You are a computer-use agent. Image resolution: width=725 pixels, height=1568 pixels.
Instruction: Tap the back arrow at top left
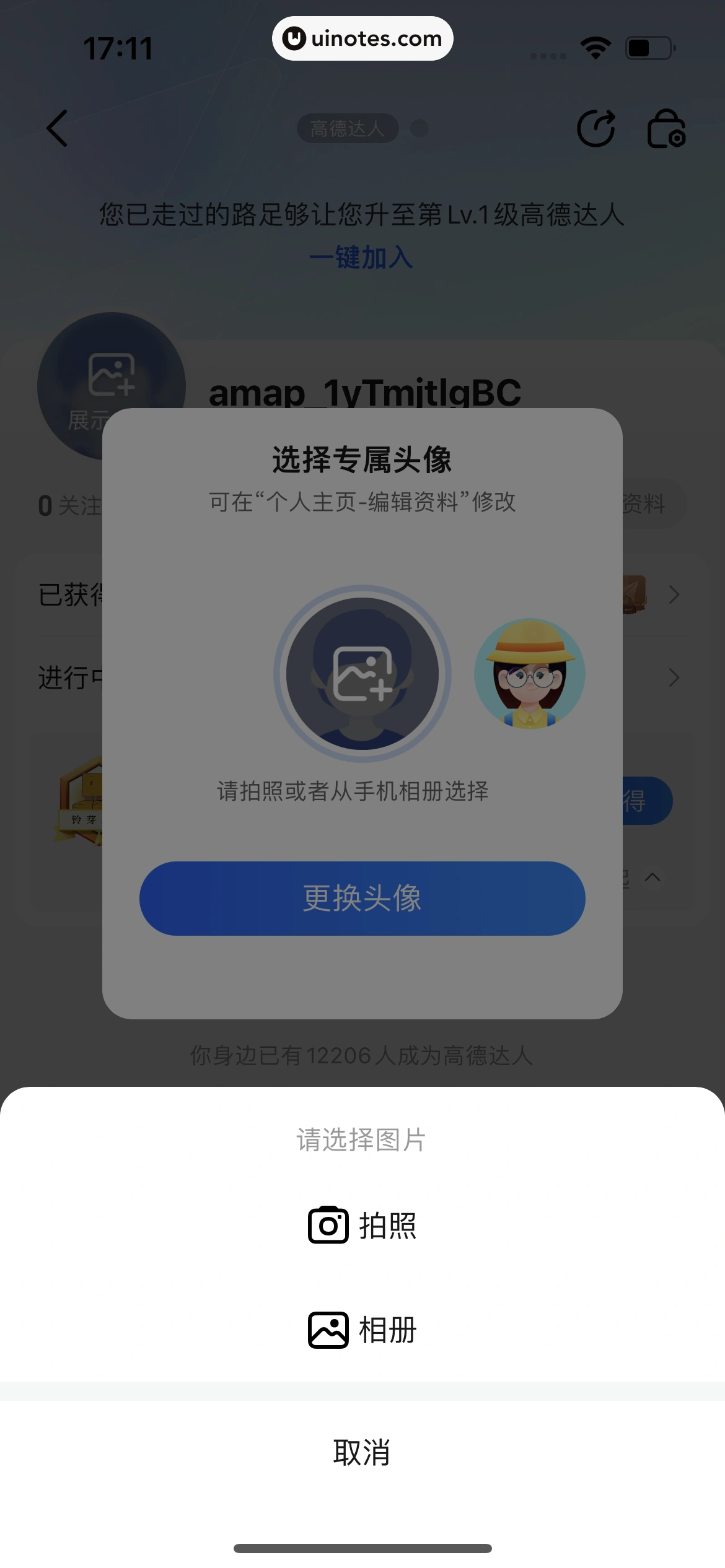coord(56,129)
